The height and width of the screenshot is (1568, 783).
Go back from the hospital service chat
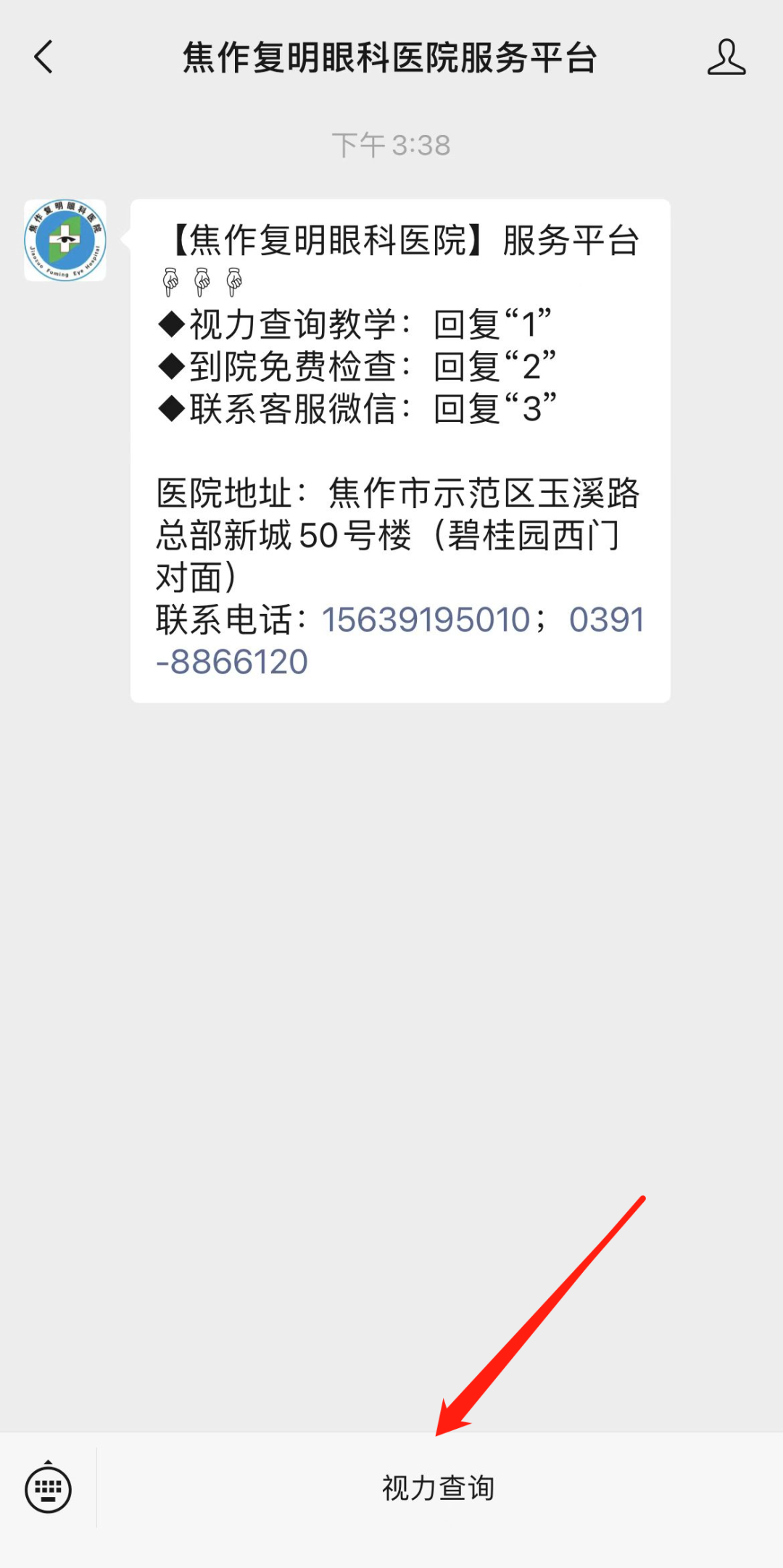tap(43, 57)
